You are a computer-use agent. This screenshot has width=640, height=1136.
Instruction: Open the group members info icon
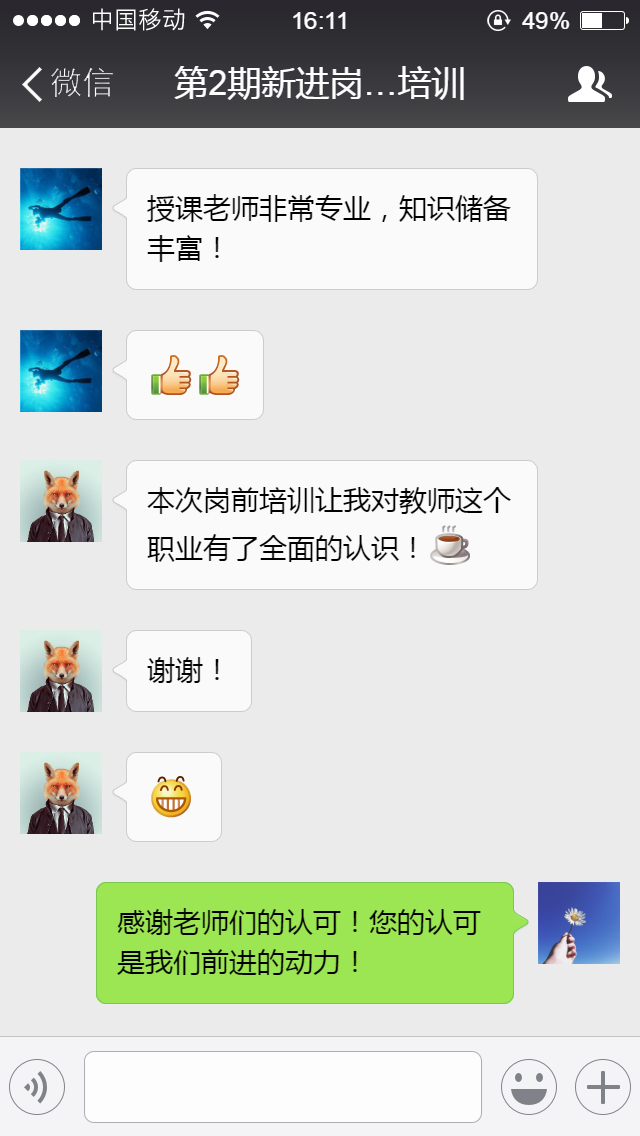coord(589,85)
